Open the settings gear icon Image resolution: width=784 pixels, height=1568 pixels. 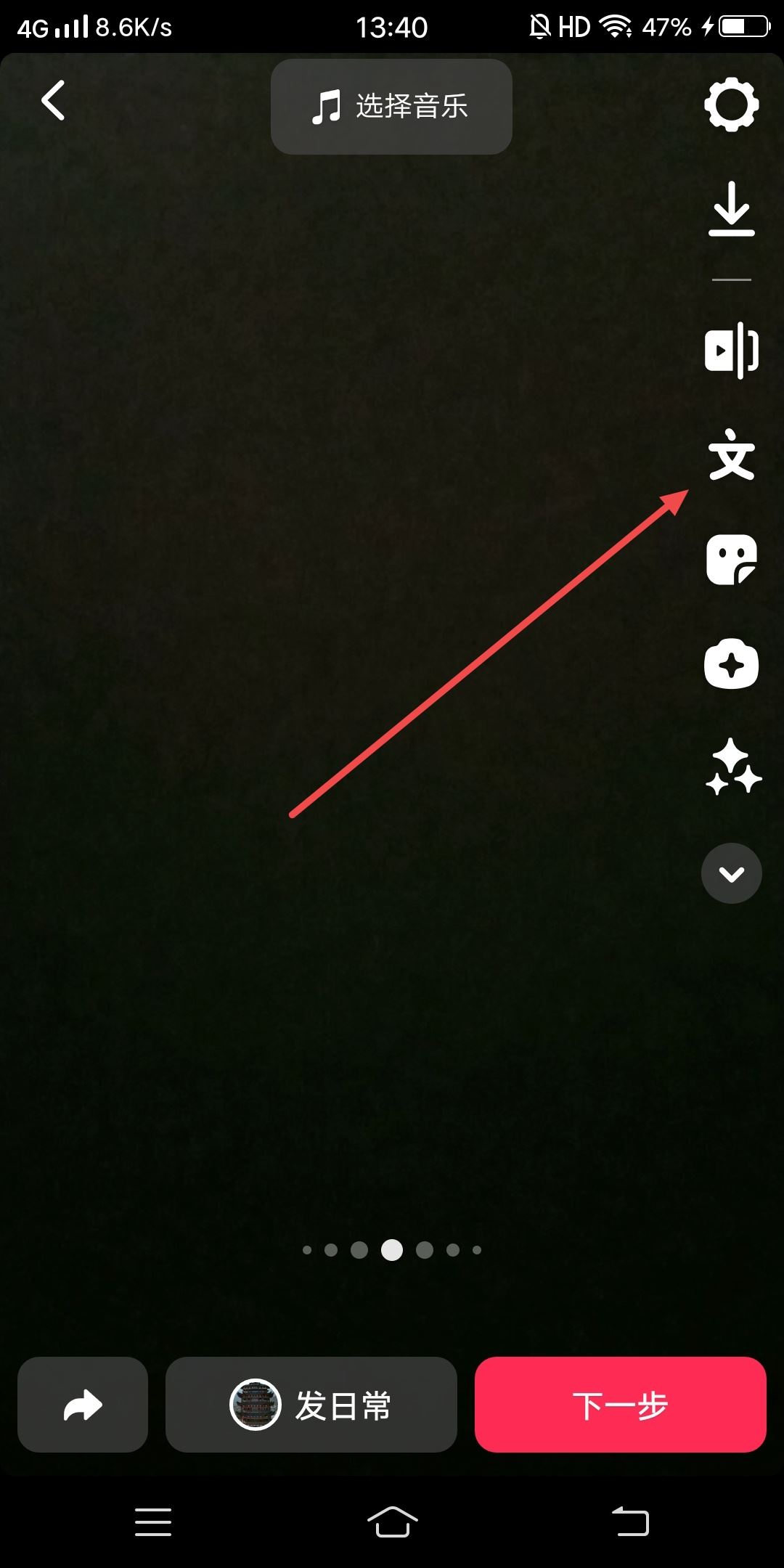[731, 105]
